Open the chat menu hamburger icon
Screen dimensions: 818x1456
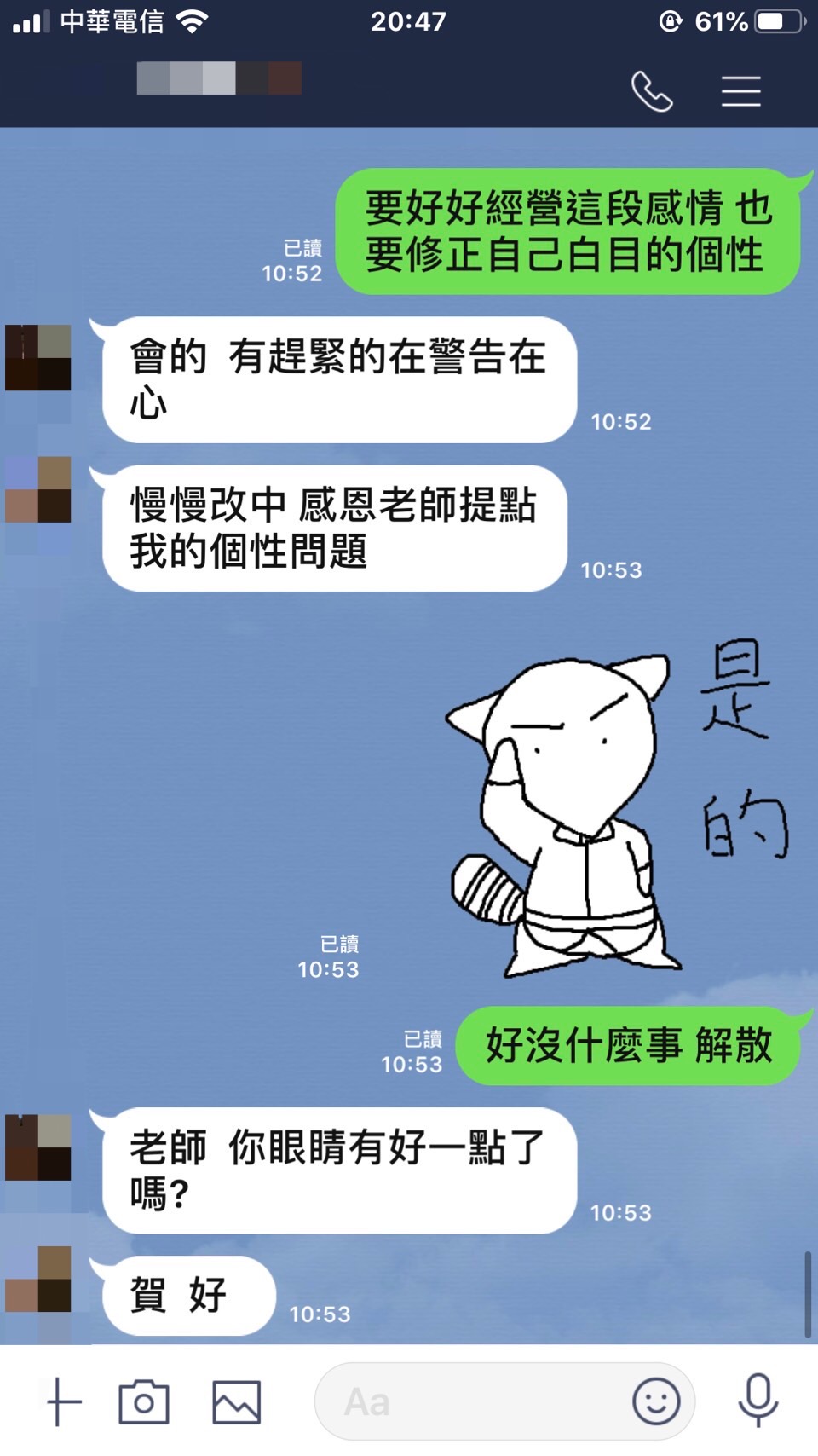tap(740, 91)
